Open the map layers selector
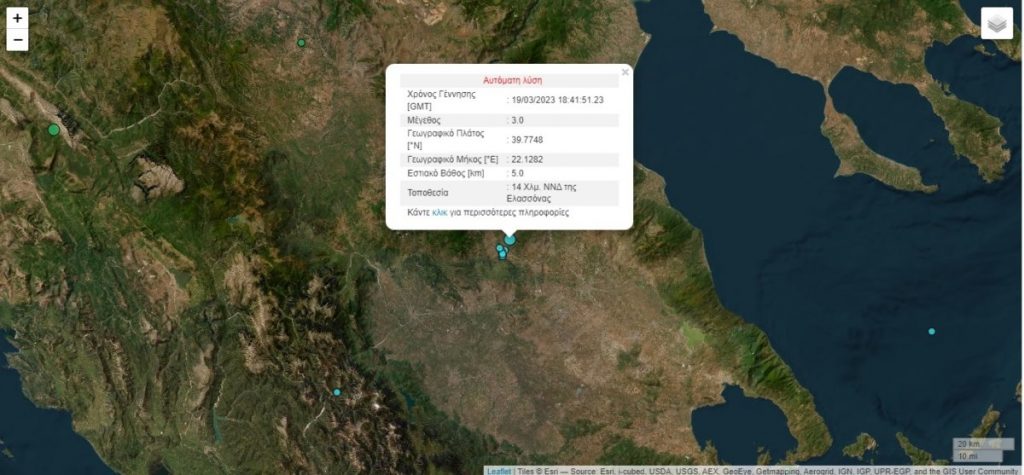Viewport: 1024px width, 475px height. click(x=996, y=23)
